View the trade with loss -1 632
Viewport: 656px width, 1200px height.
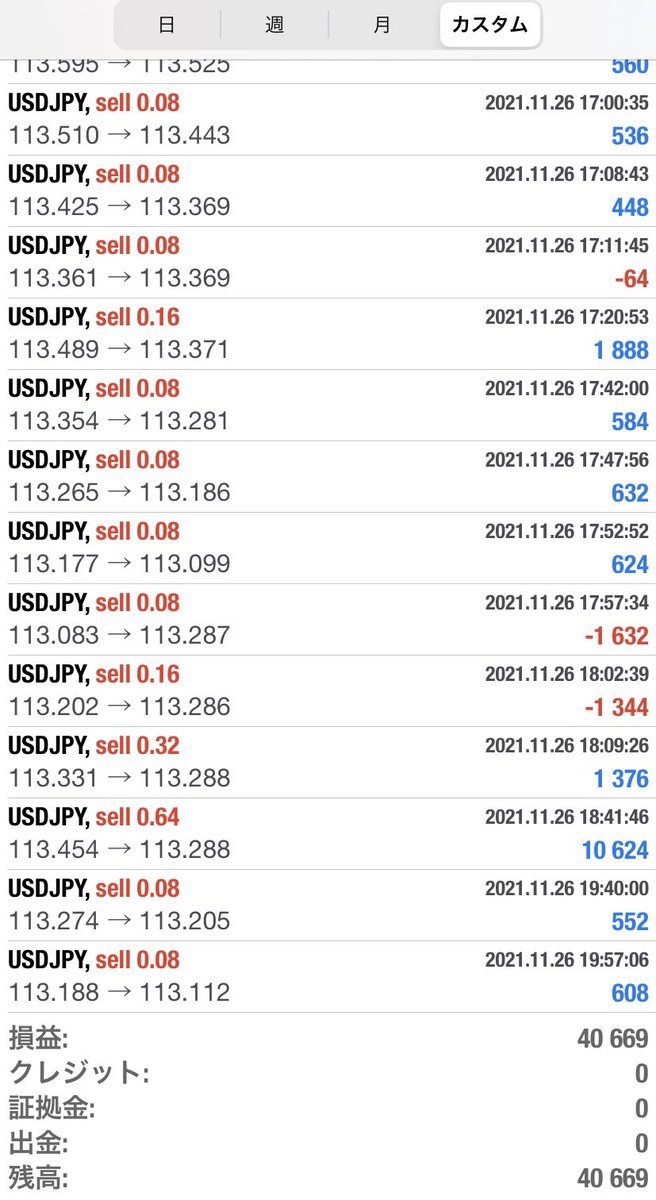click(x=328, y=620)
